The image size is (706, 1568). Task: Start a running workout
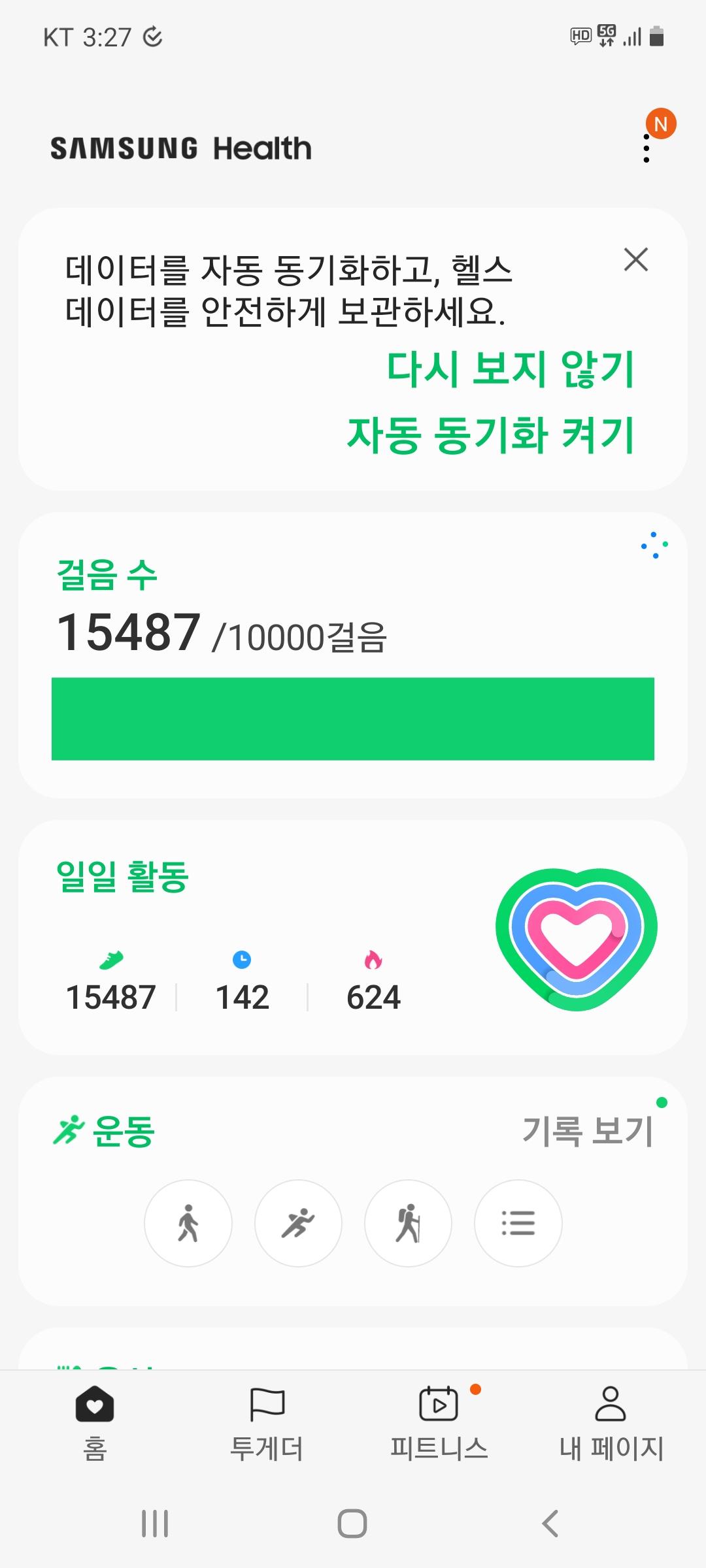(298, 1223)
